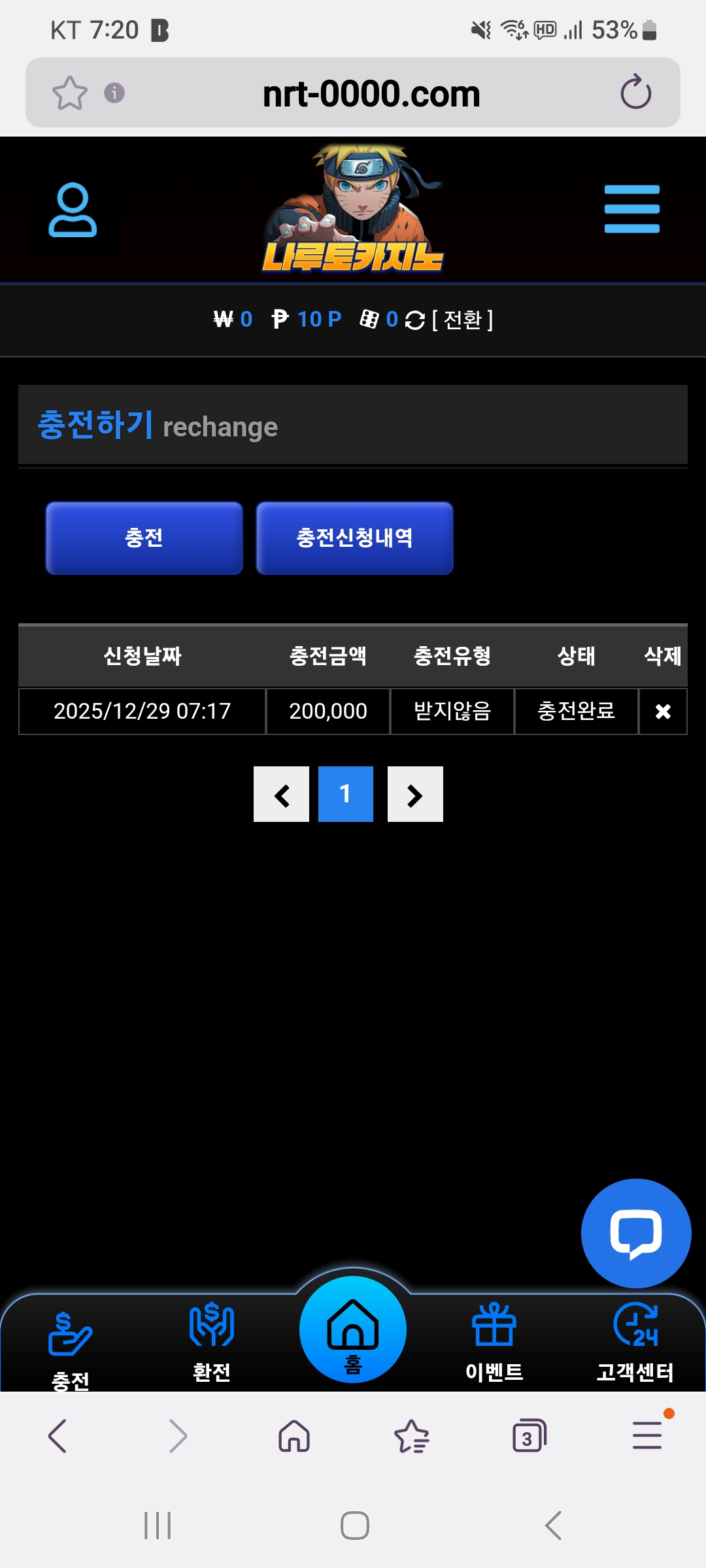Go to next page of results
Image resolution: width=706 pixels, height=1568 pixels.
[x=415, y=794]
